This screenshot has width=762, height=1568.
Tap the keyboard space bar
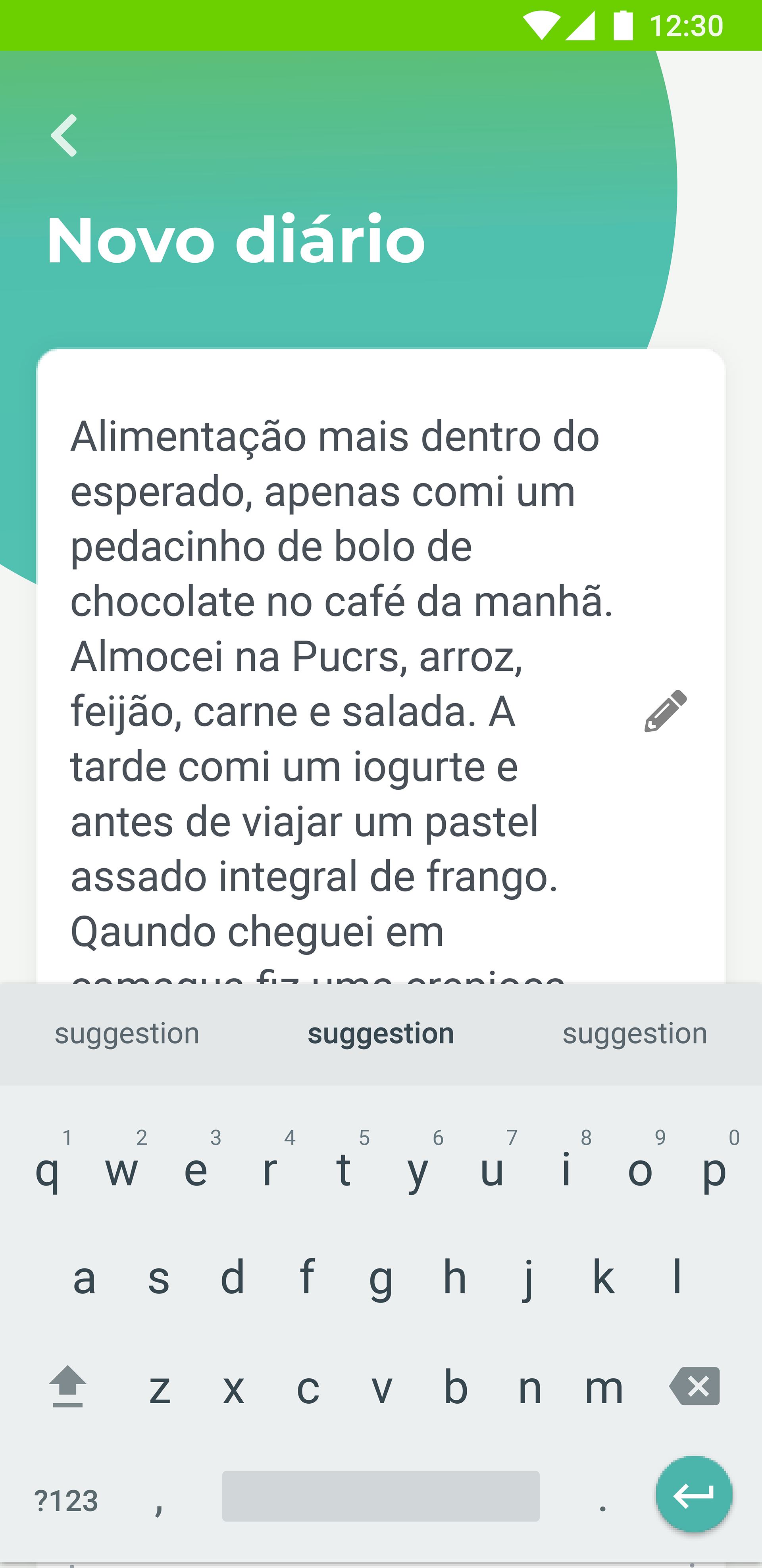point(381,1496)
